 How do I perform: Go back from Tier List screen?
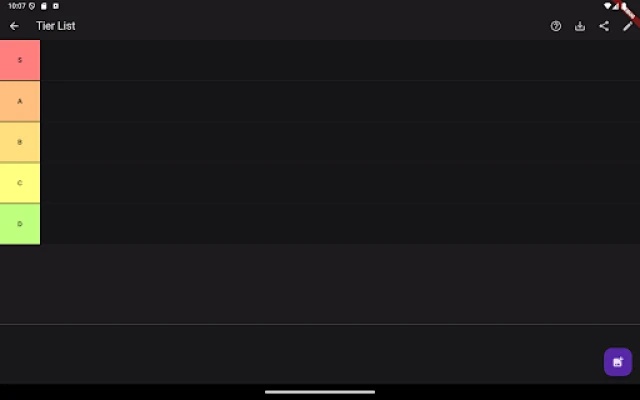(x=14, y=26)
